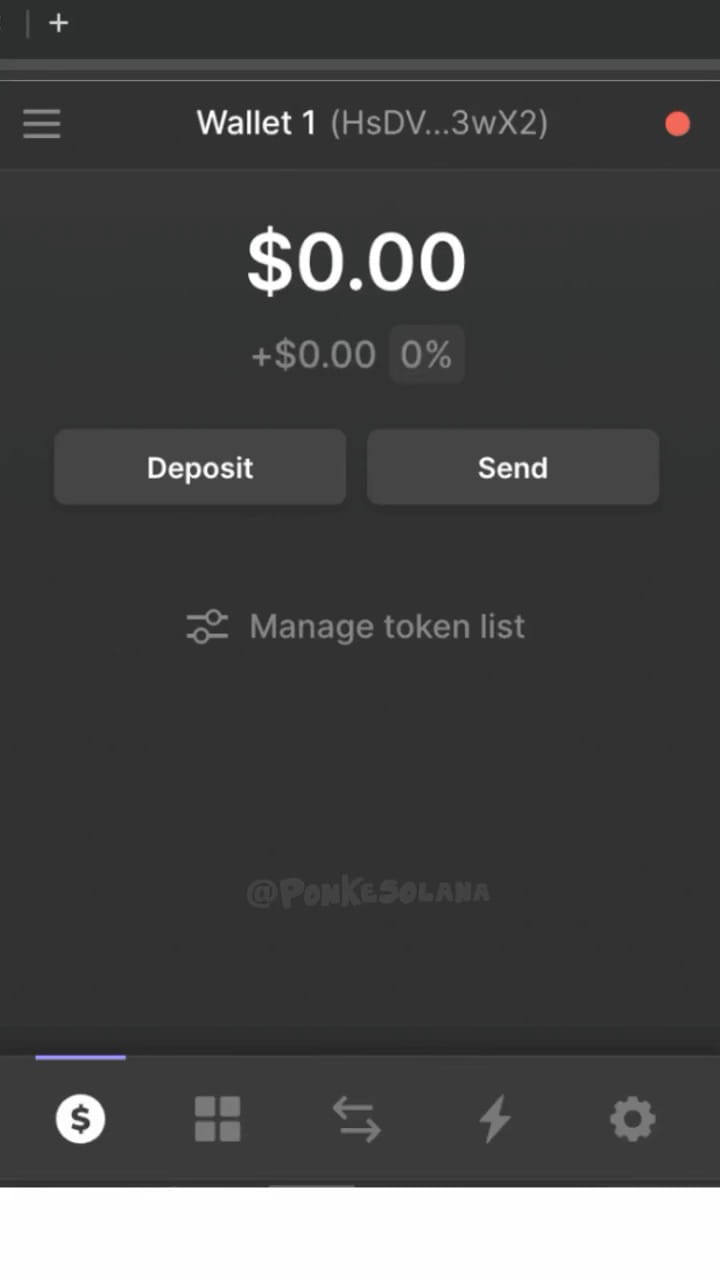Switch to the tokens tab in bottom navigation
Viewport: 720px width, 1280px height.
(80, 1119)
